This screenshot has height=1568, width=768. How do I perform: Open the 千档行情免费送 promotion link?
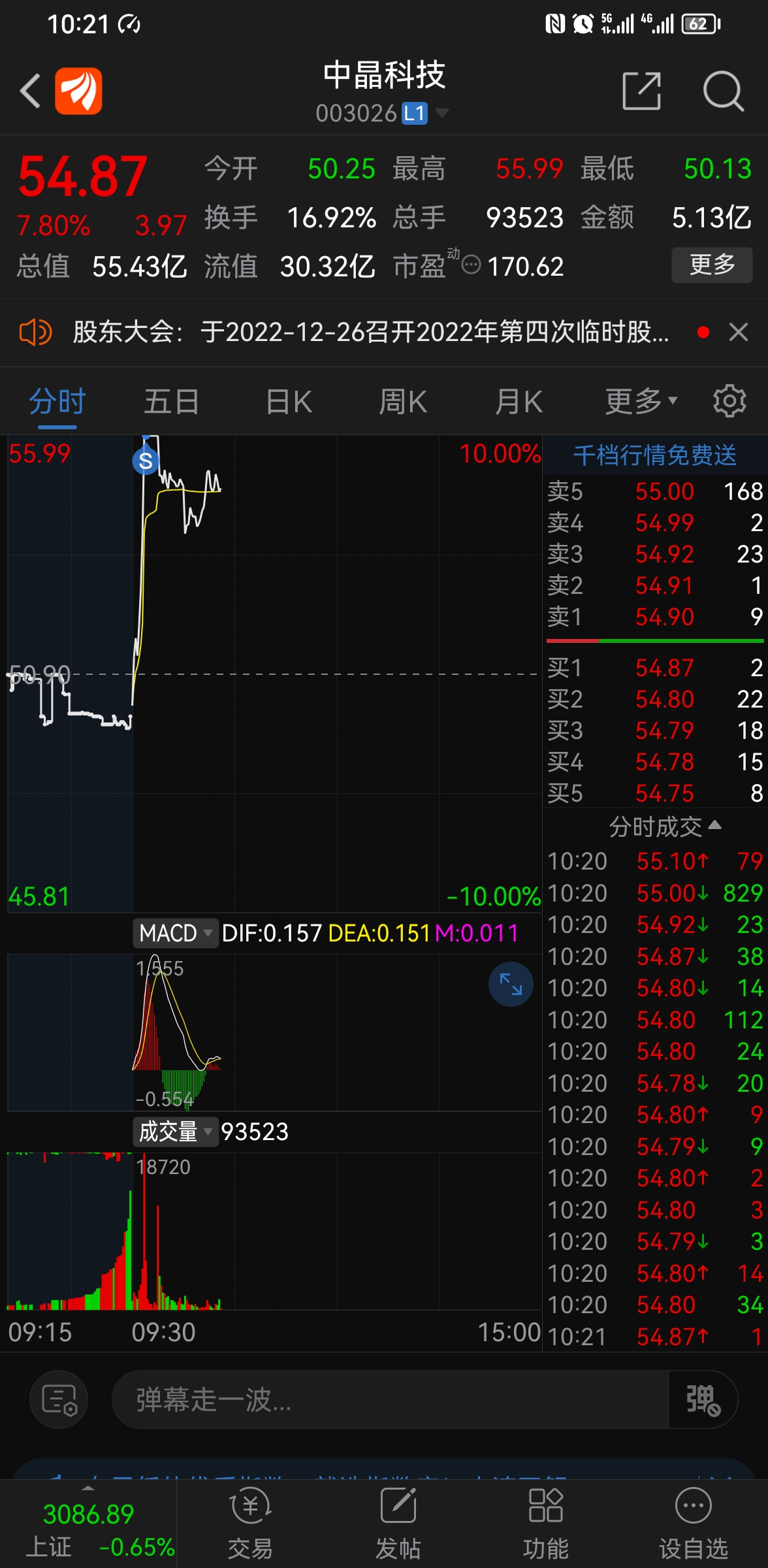(654, 455)
